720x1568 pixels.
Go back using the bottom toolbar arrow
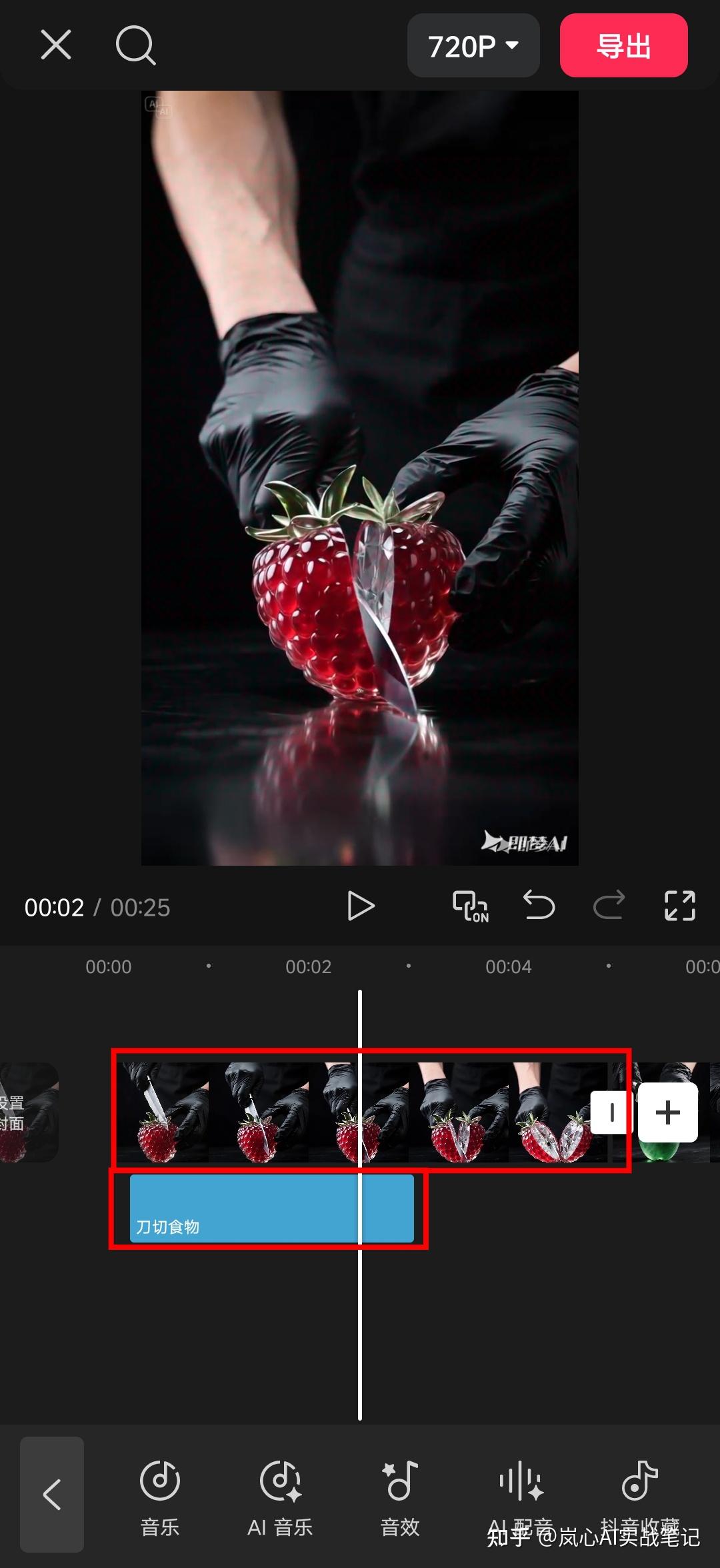(x=52, y=1494)
